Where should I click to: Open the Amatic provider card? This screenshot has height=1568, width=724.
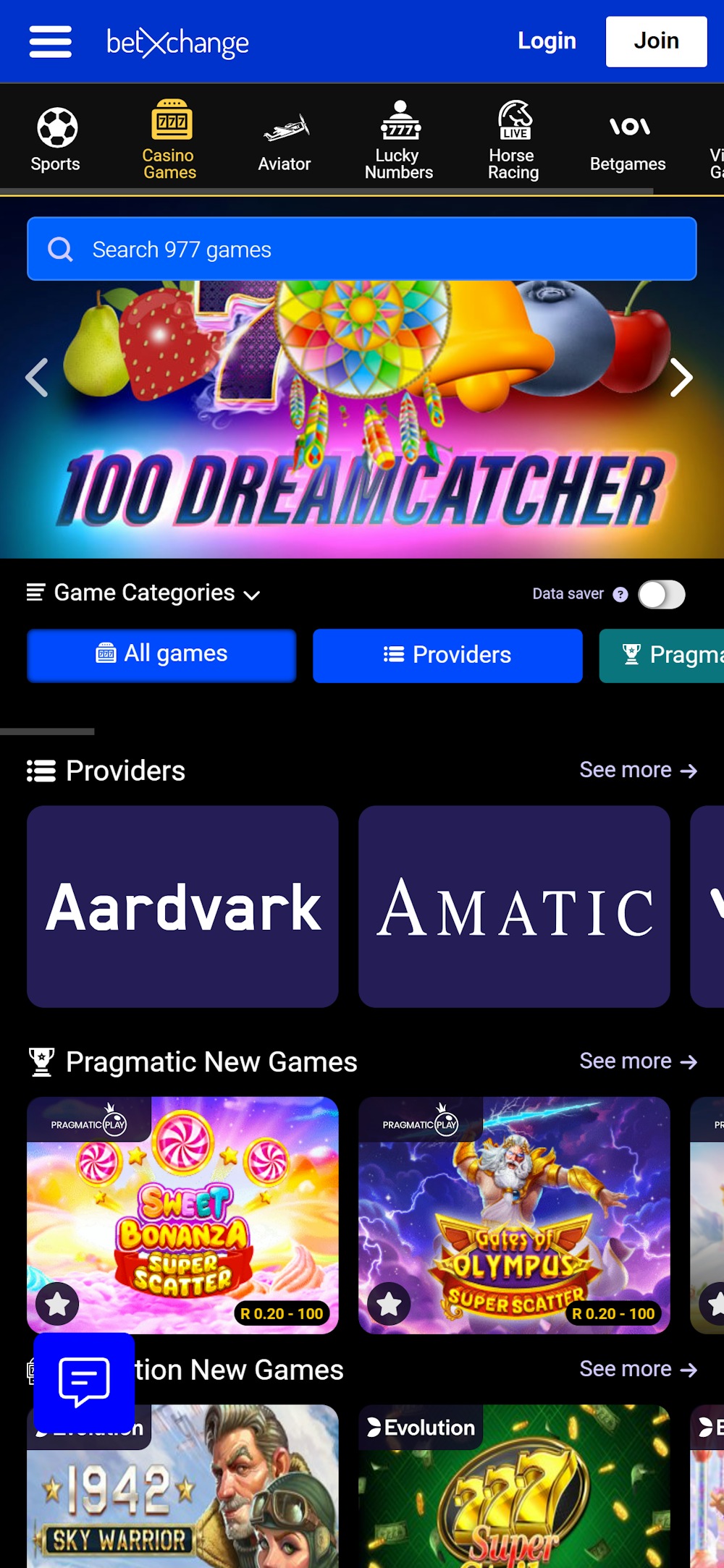pos(514,907)
